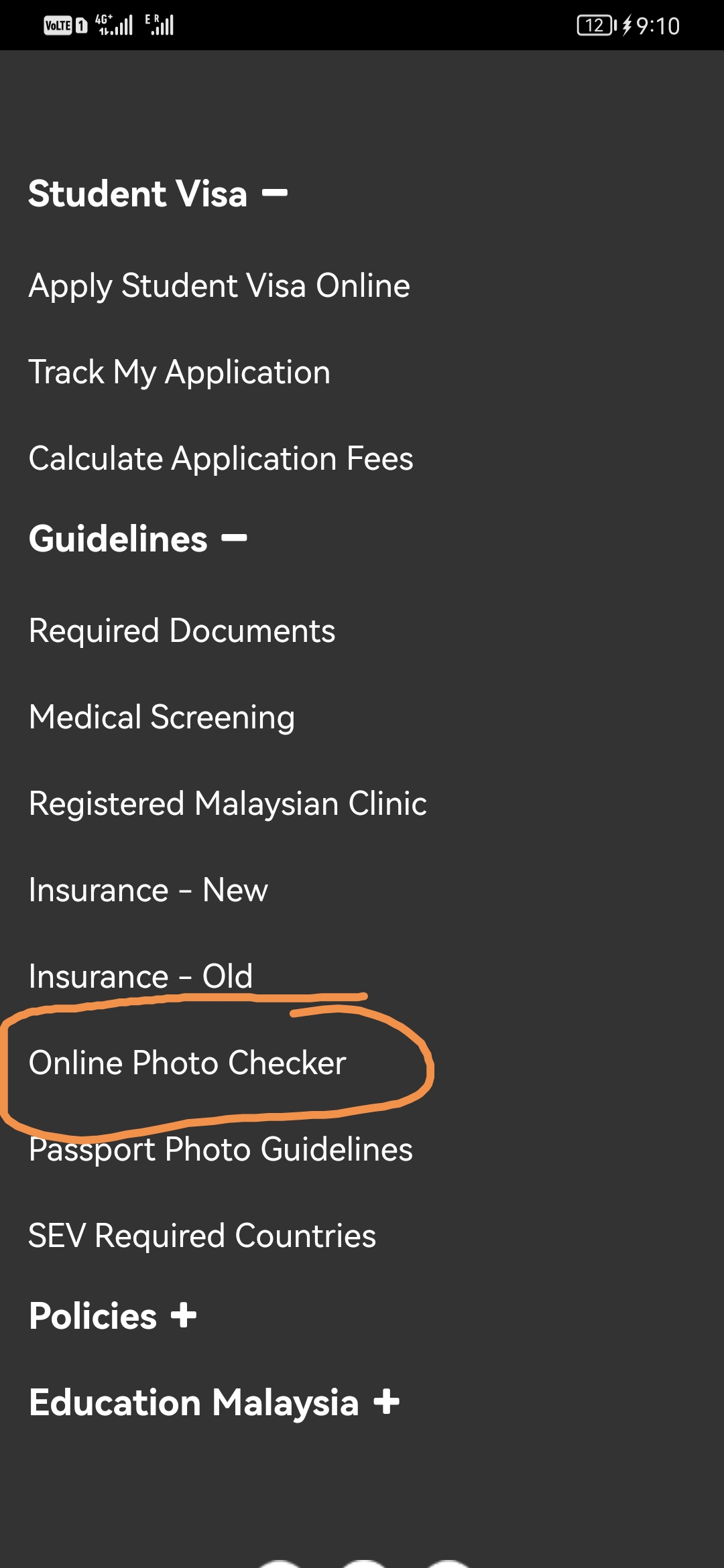Open Track My Application link
The height and width of the screenshot is (1568, 724).
coord(180,373)
